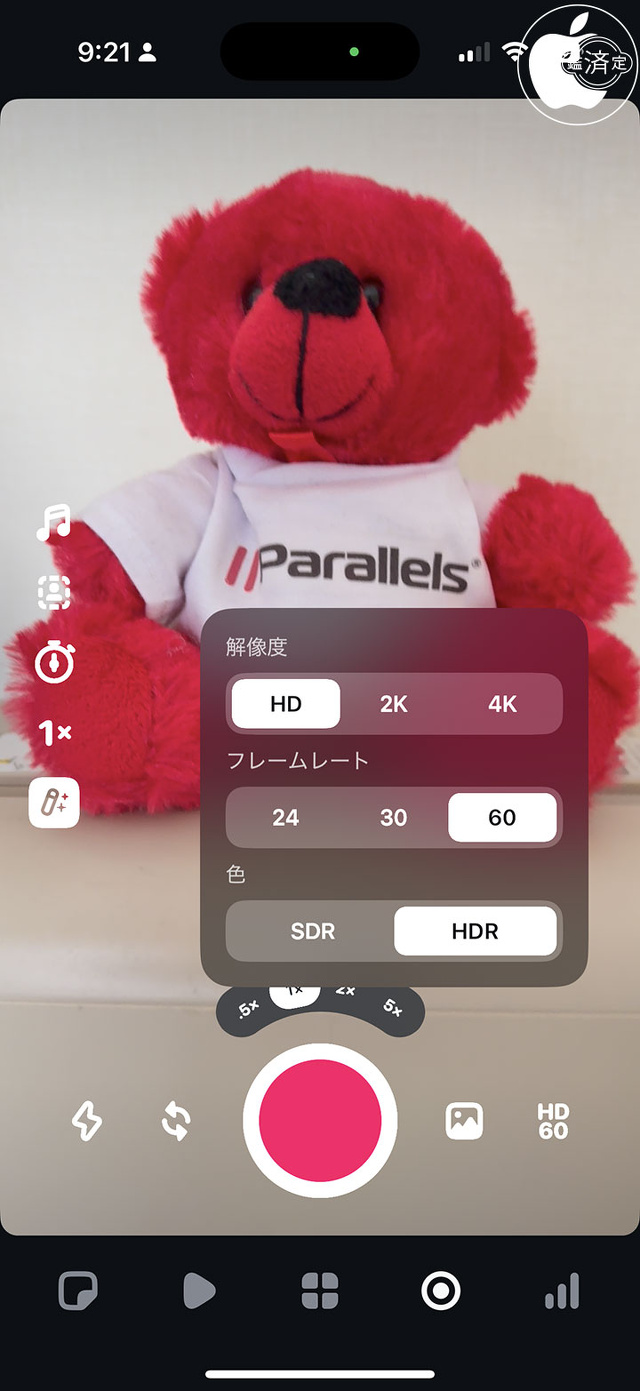Switch color mode to SDR
Screen dimensions: 640x1391
(x=313, y=931)
